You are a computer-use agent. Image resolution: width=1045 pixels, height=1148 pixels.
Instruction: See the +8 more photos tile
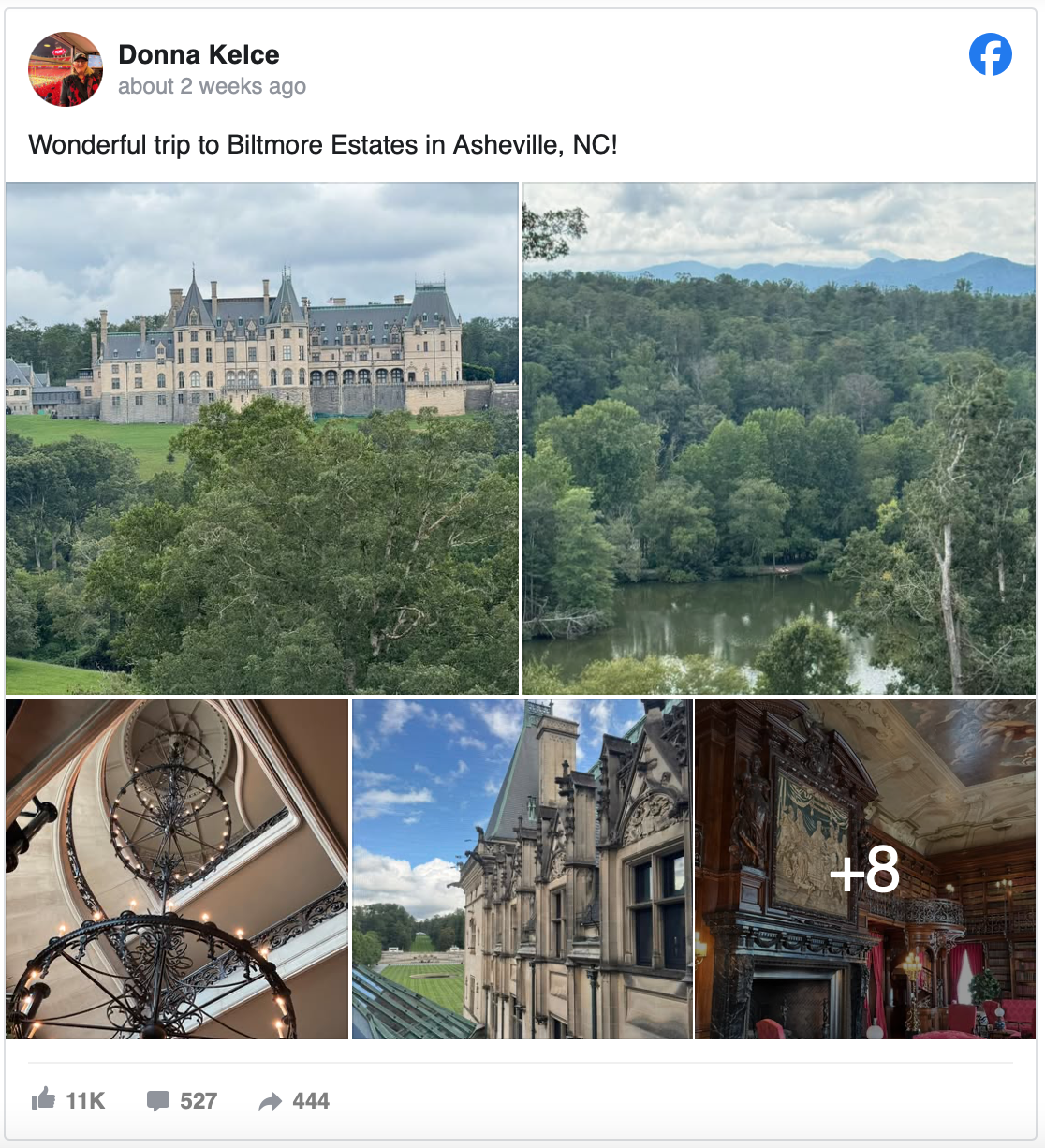coord(865,869)
